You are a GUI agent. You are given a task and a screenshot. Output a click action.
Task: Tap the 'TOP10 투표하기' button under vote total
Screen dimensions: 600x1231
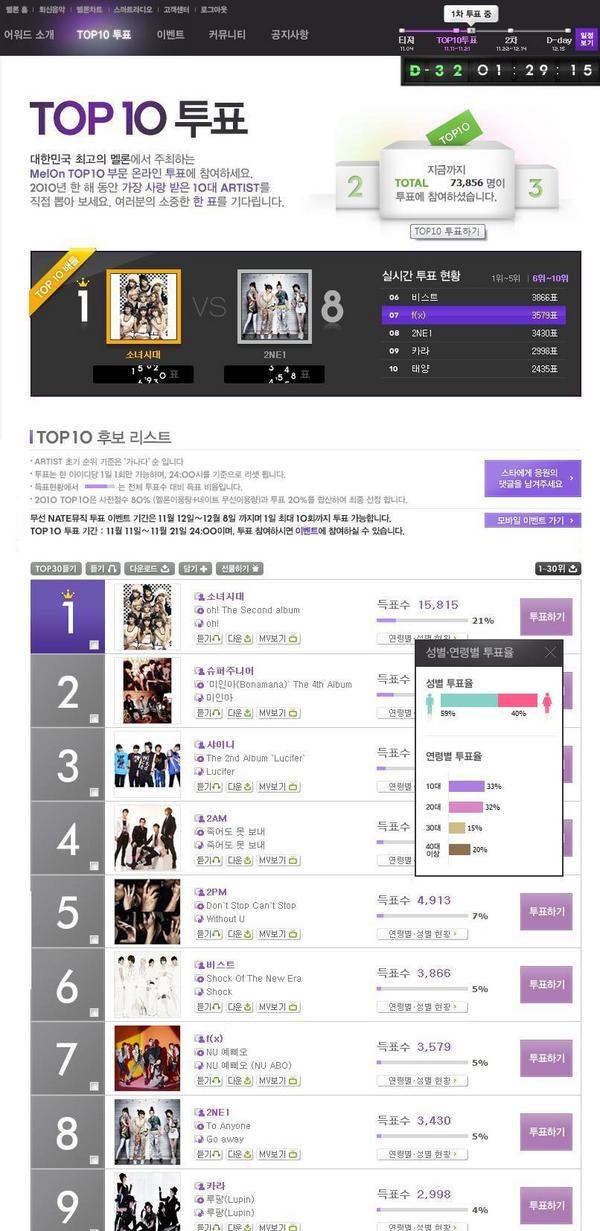[447, 231]
